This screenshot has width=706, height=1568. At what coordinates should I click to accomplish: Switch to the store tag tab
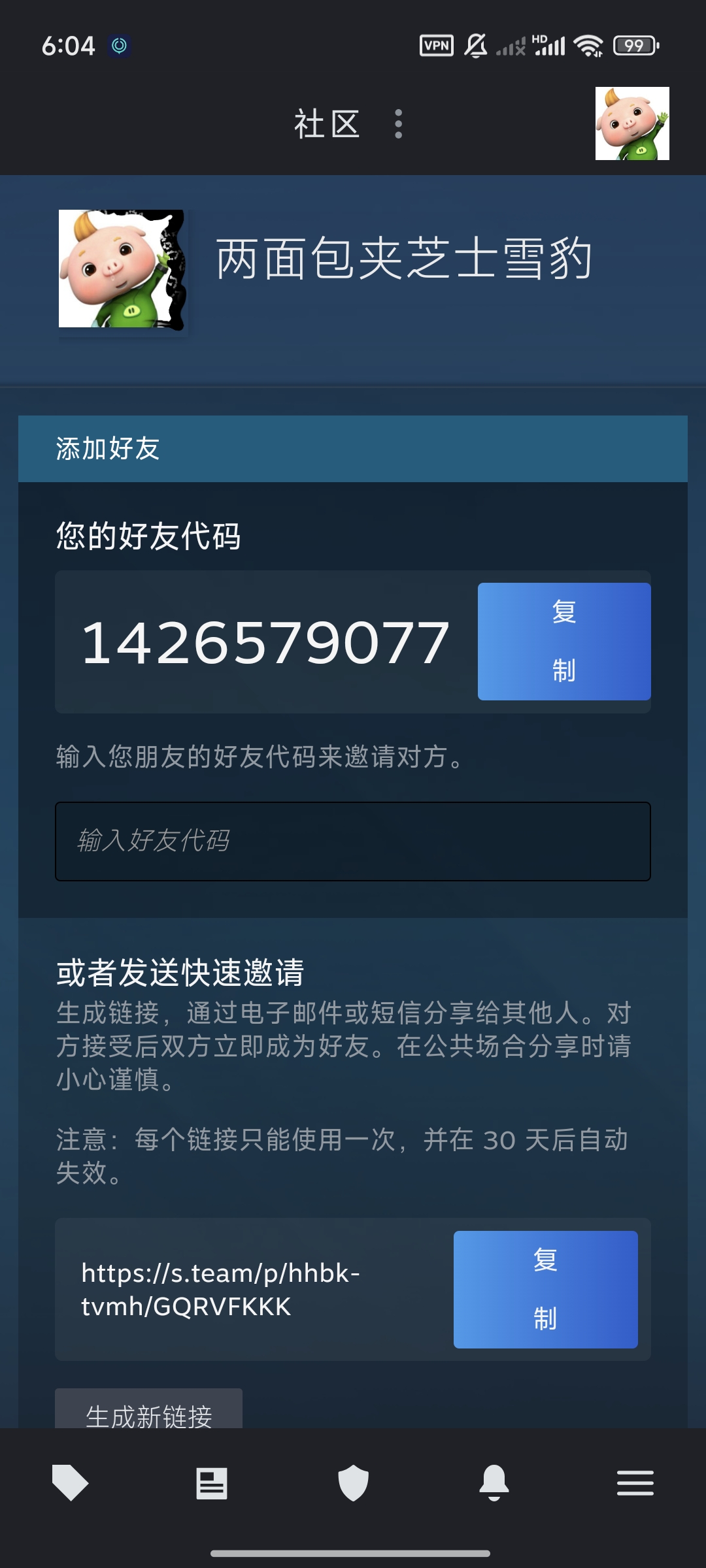70,1483
